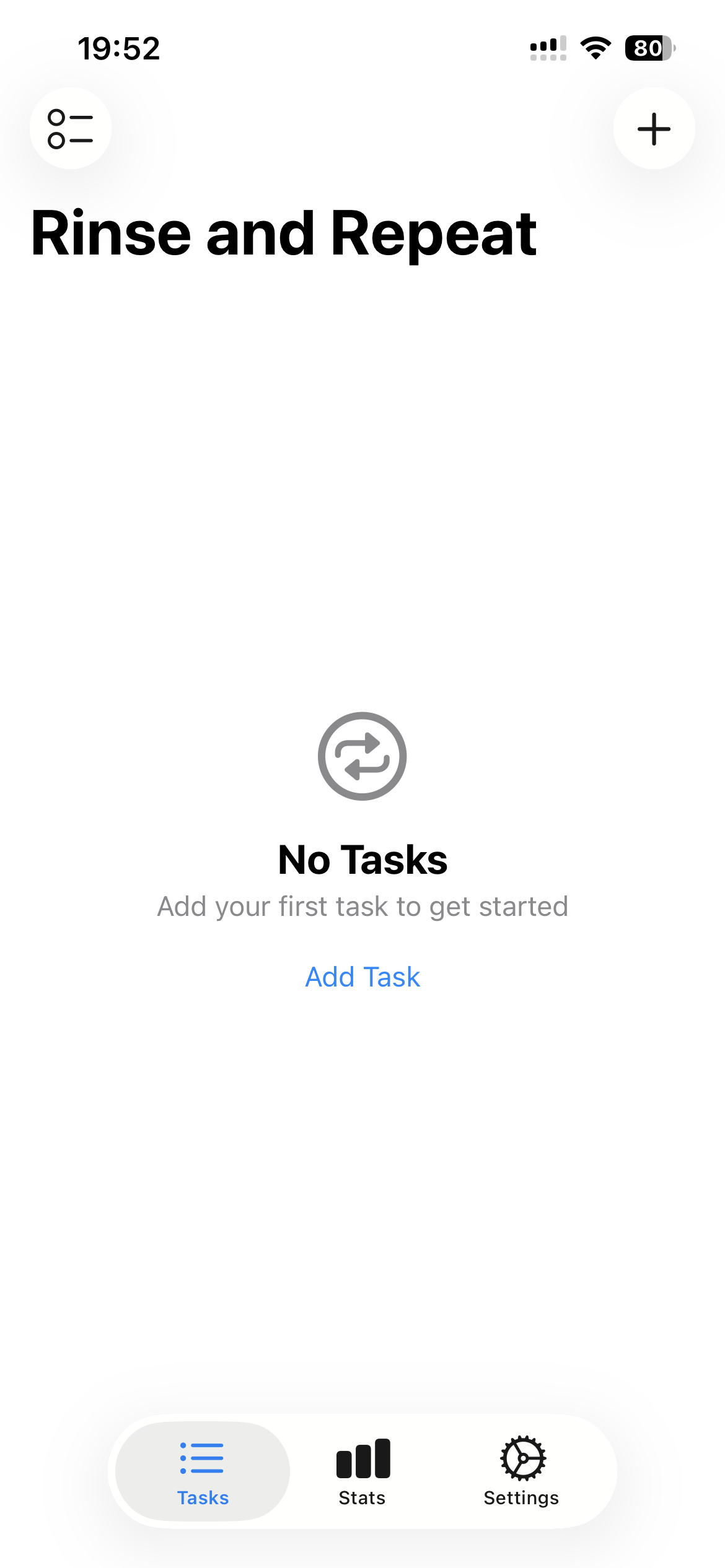This screenshot has width=725, height=1568.
Task: Open the Settings tab
Action: [522, 1471]
